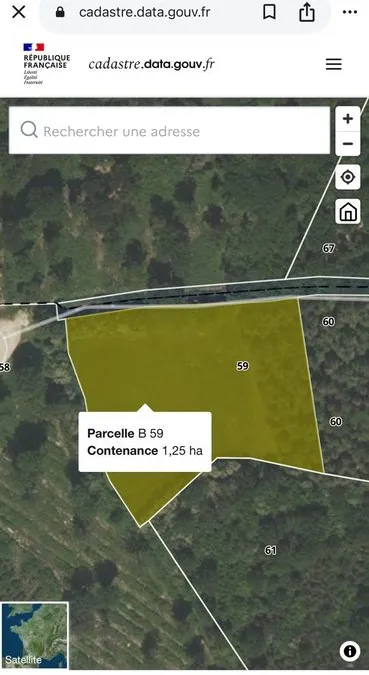Tap the Rechercher une adresse field

169,130
